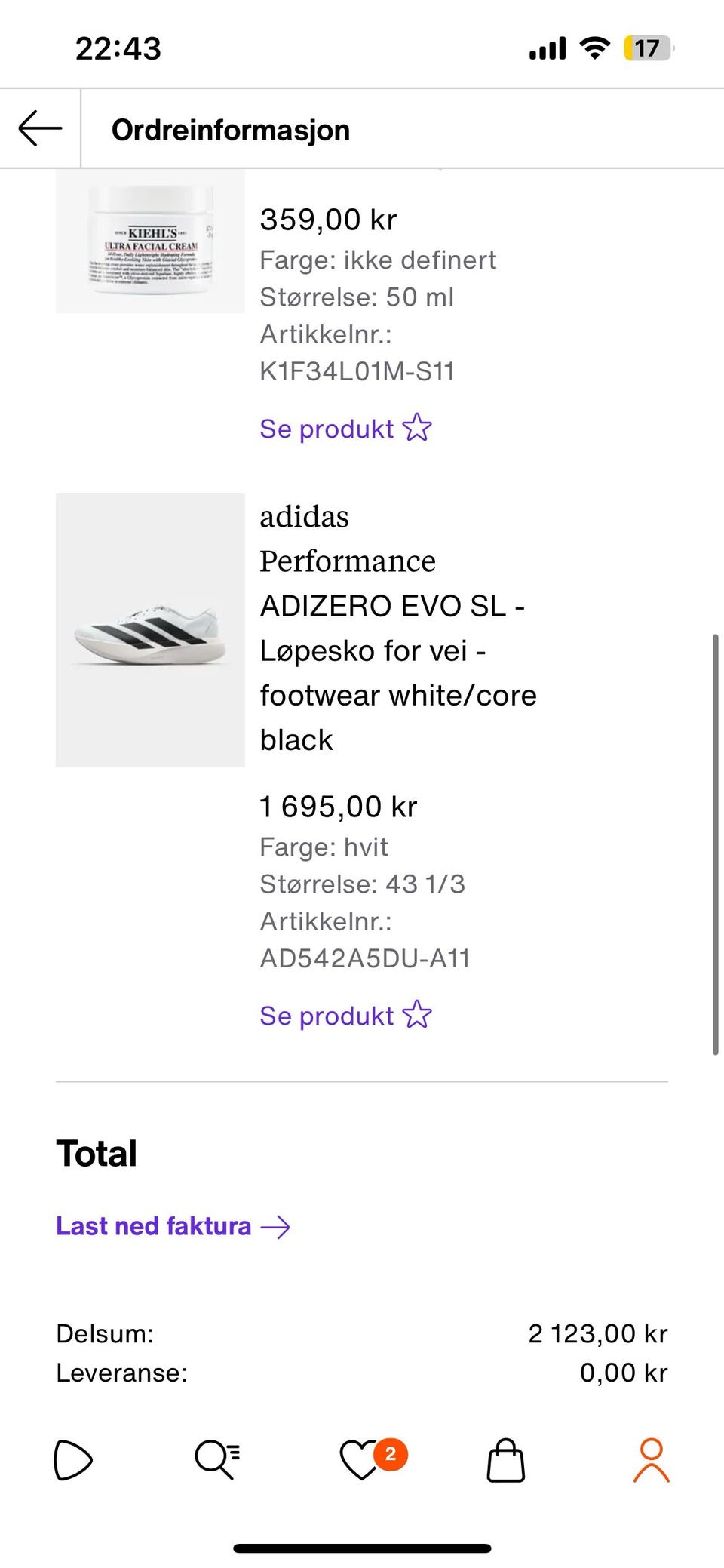The height and width of the screenshot is (1568, 724).
Task: Open the shopping bag tab
Action: click(505, 1460)
